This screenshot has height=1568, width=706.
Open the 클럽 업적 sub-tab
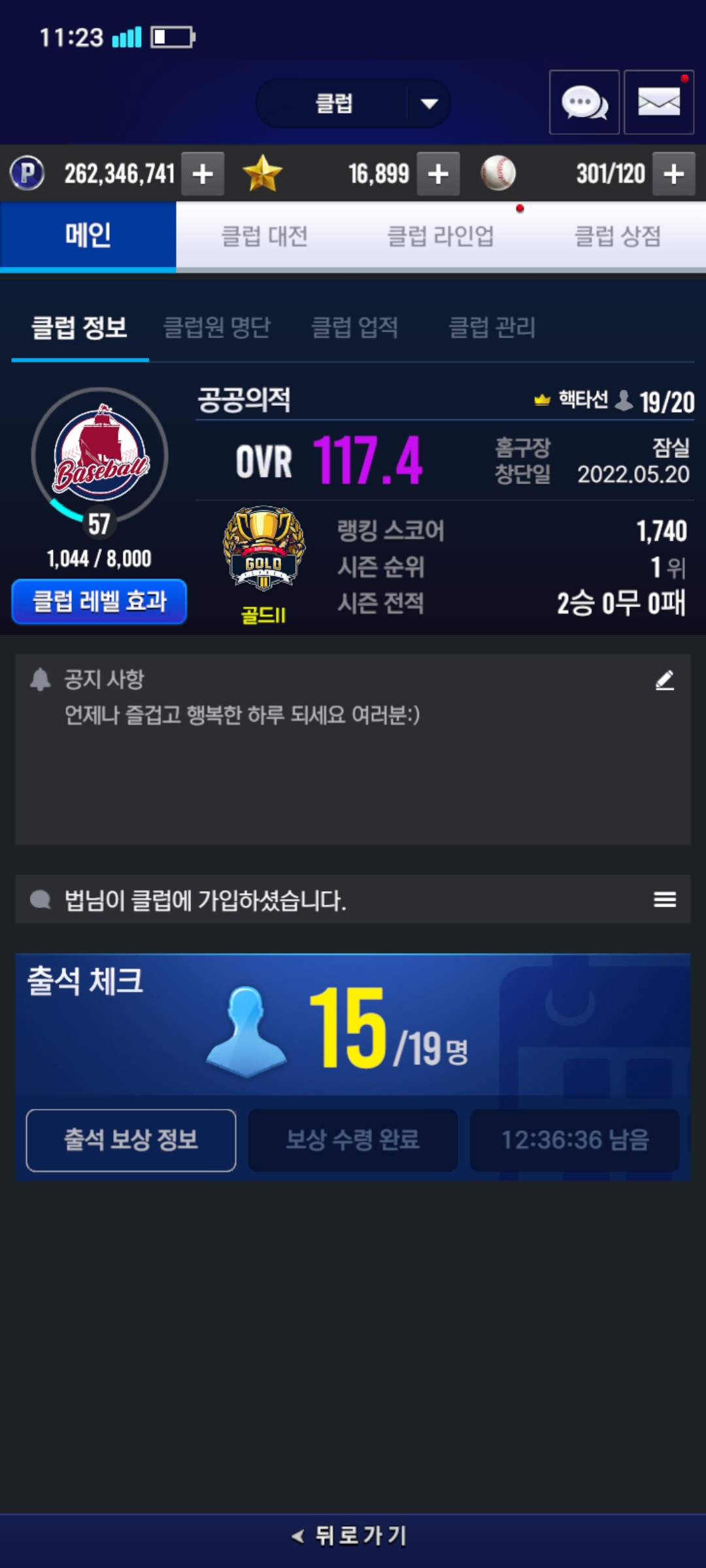[355, 327]
